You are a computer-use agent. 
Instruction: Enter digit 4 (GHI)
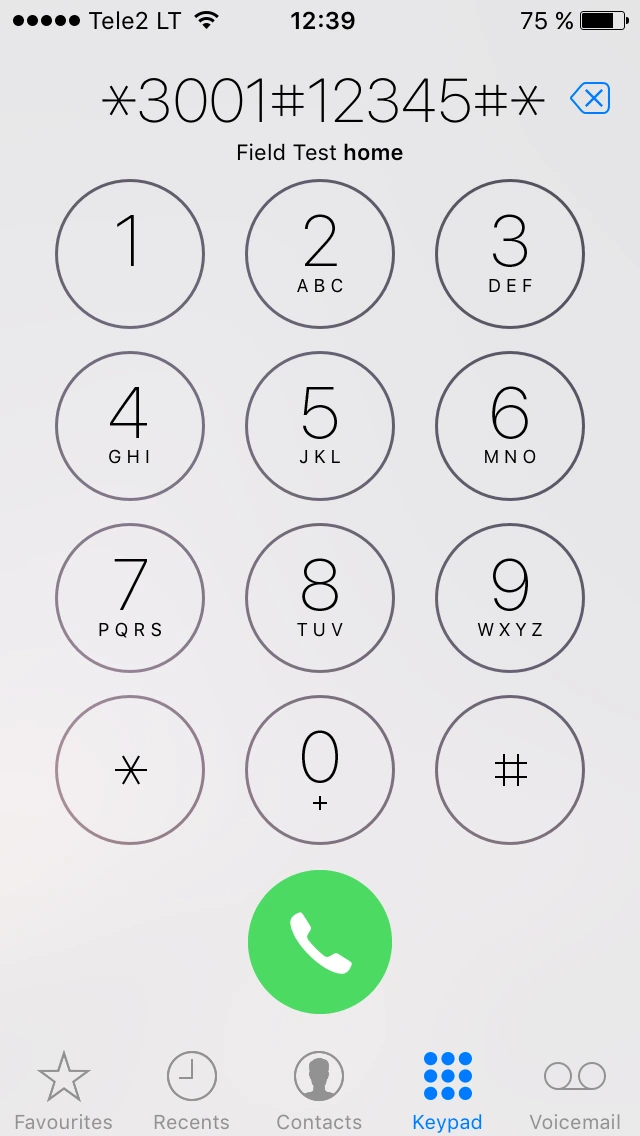pyautogui.click(x=130, y=426)
